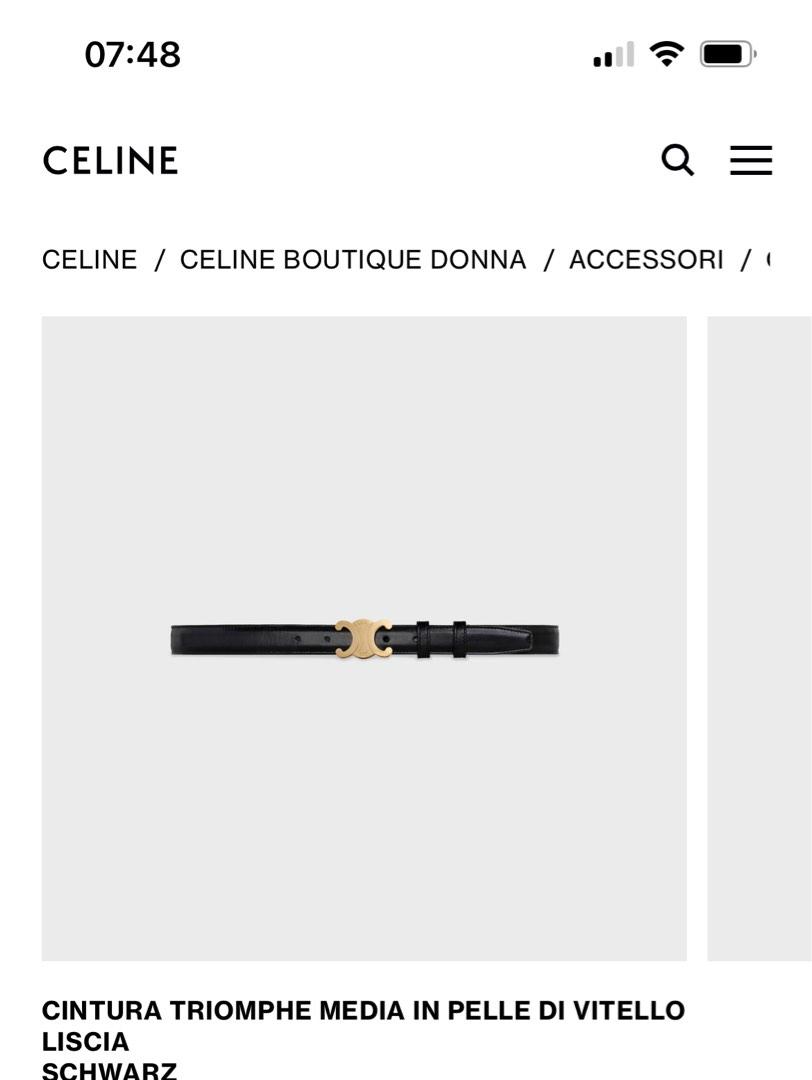Tap the gold Triomphe buckle in the photo
812x1080 pixels.
coord(362,638)
